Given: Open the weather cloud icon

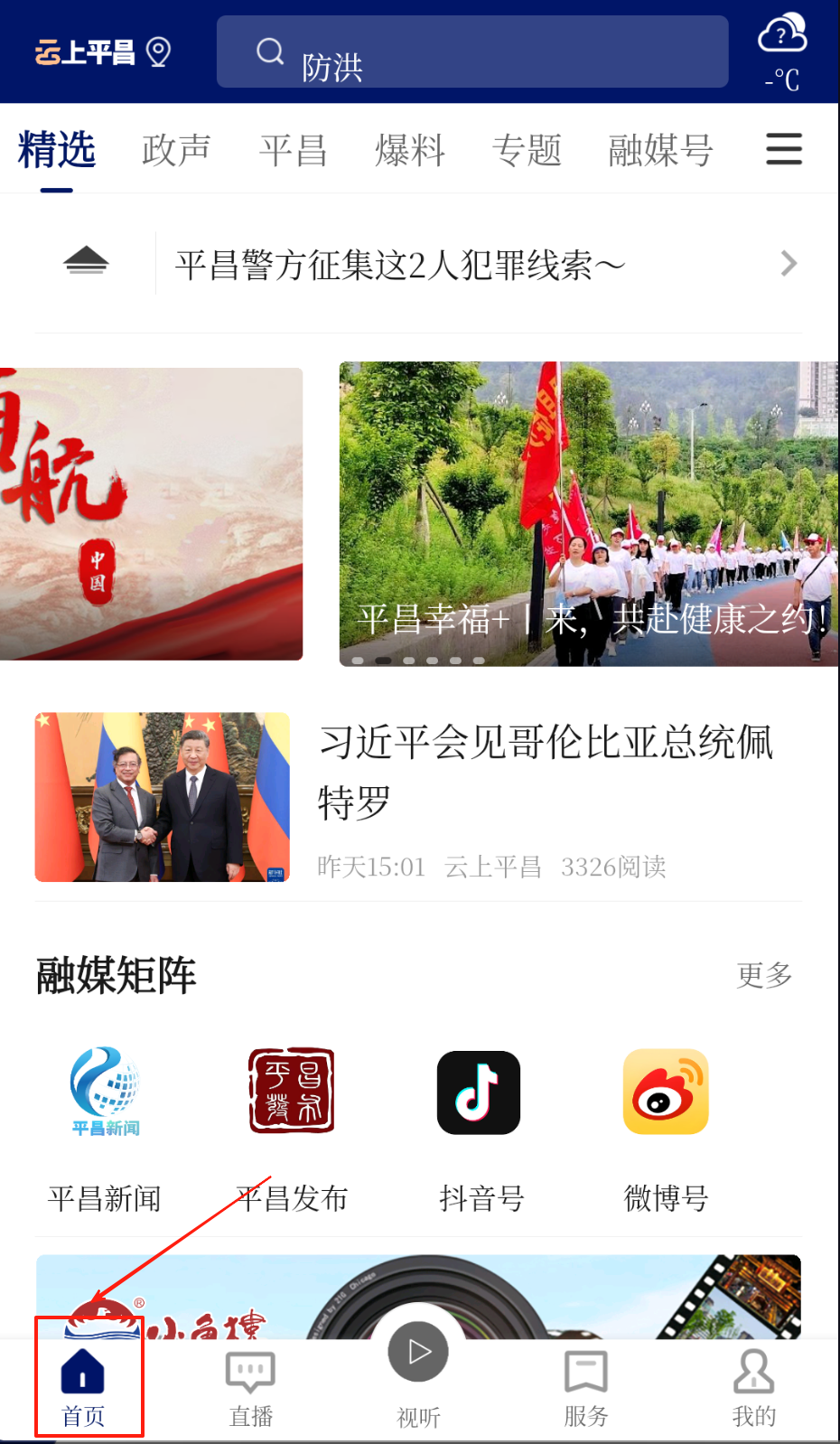Looking at the screenshot, I should [x=781, y=36].
